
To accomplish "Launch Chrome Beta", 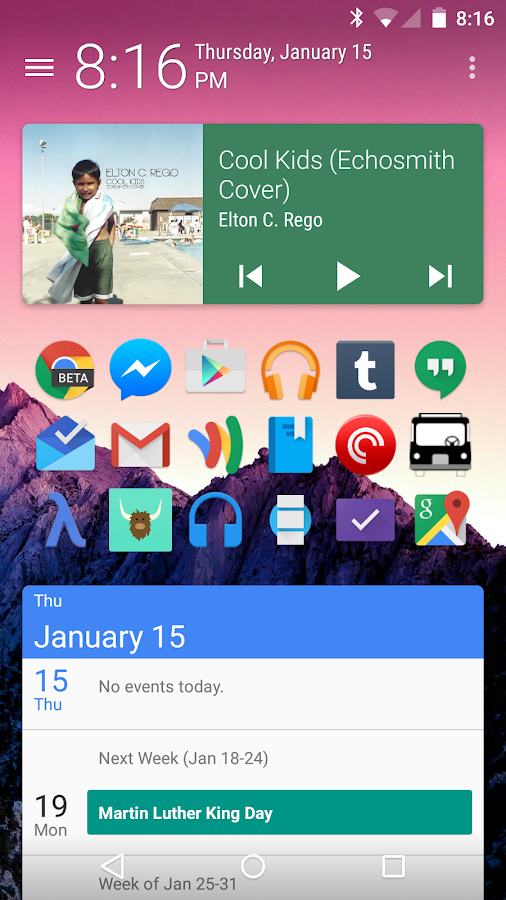I will point(65,370).
